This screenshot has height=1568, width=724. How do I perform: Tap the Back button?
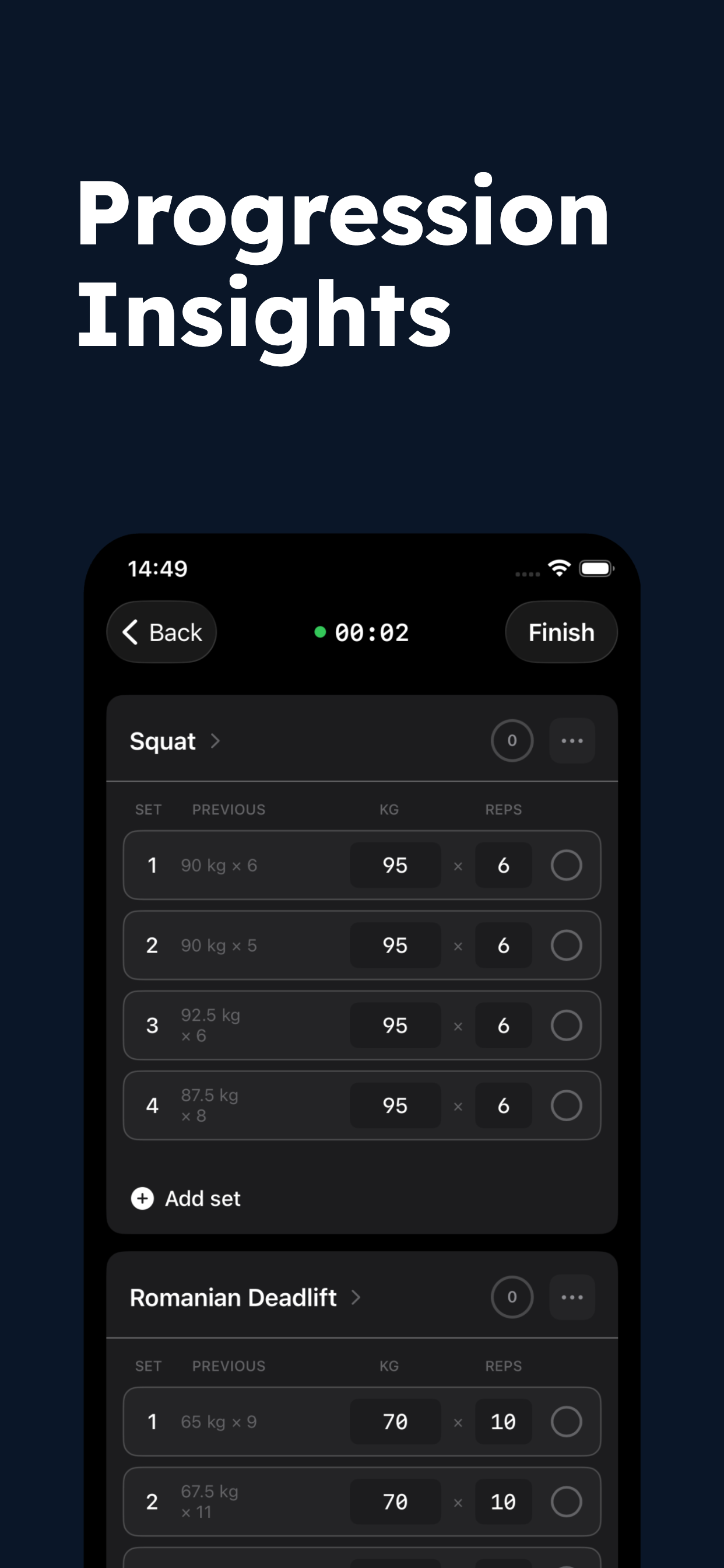[x=161, y=632]
